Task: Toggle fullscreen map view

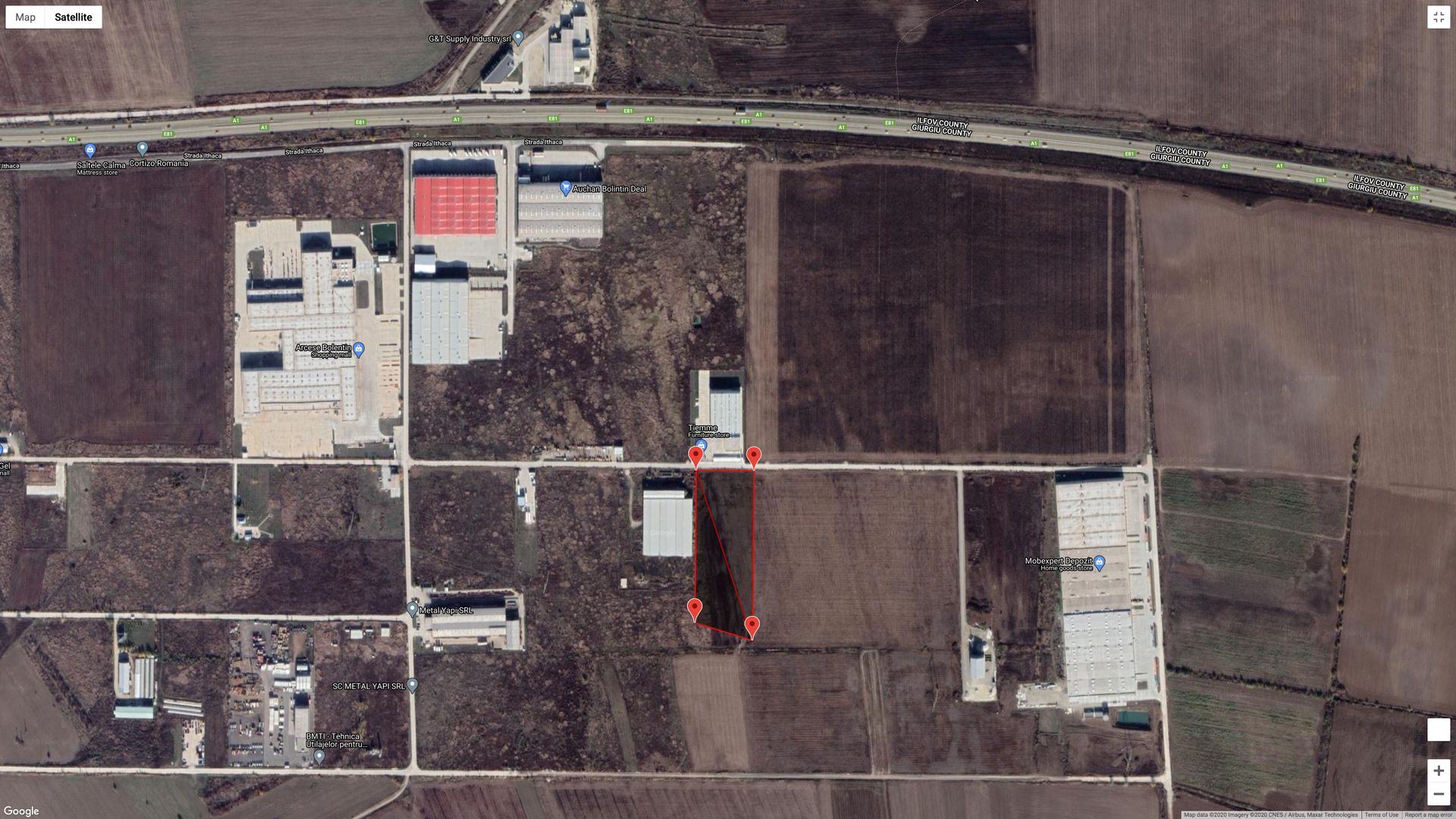Action: (x=1438, y=17)
